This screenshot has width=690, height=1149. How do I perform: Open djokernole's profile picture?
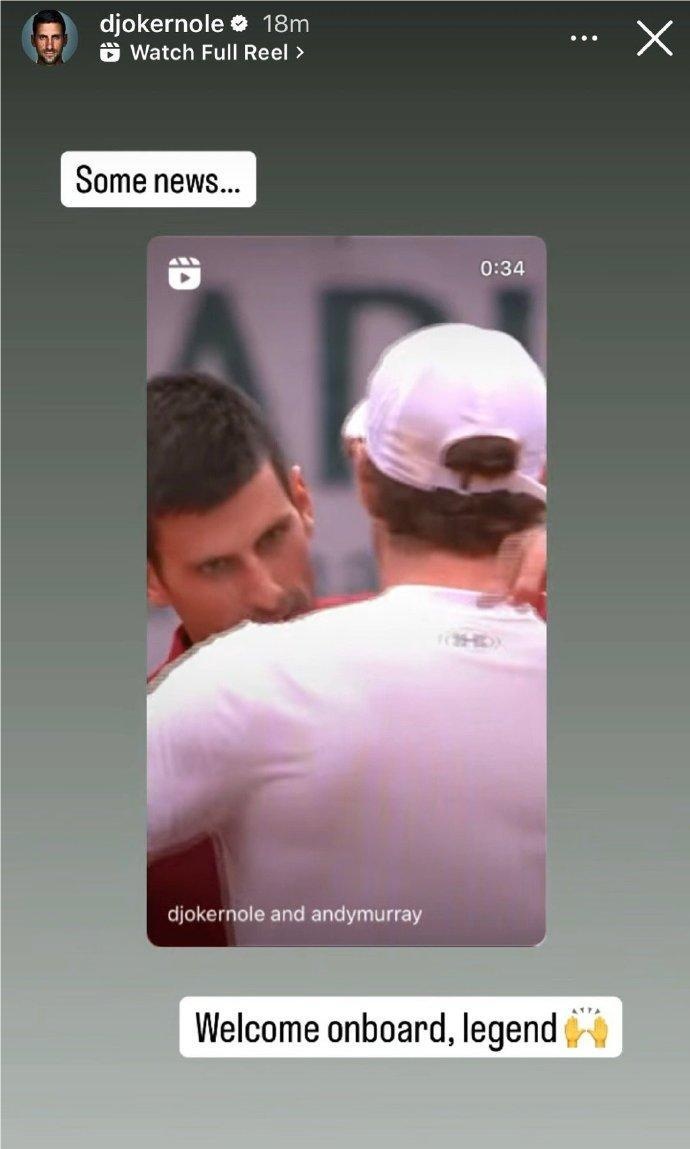pyautogui.click(x=49, y=38)
